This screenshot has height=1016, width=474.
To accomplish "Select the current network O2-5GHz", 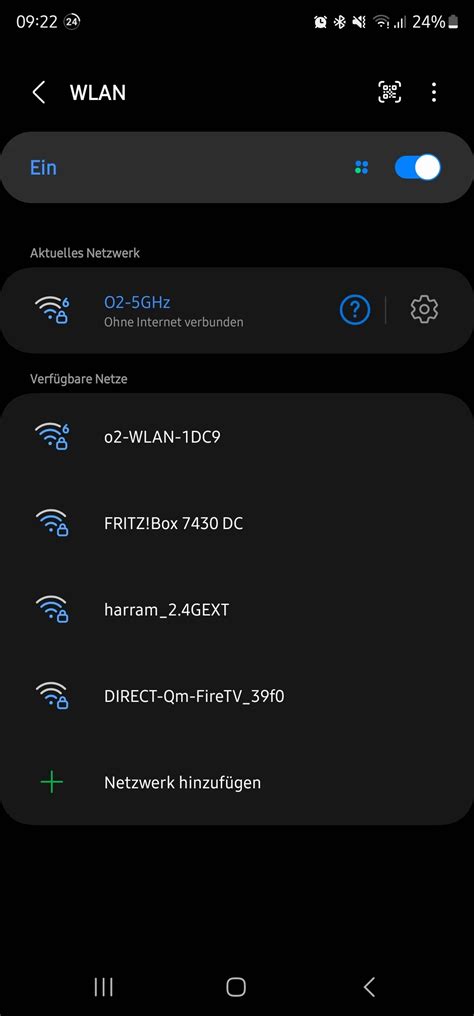I will (x=181, y=310).
